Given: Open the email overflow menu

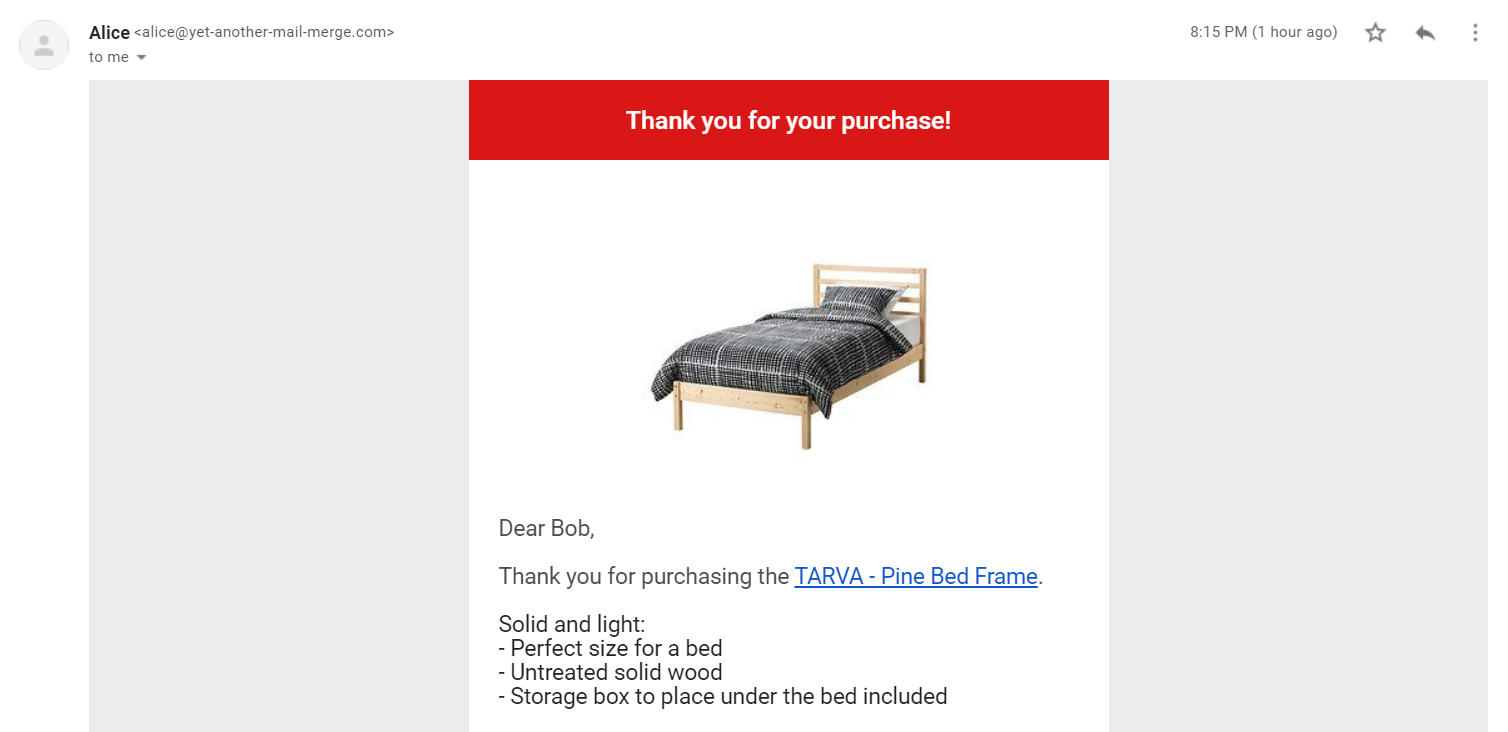Looking at the screenshot, I should coord(1475,33).
